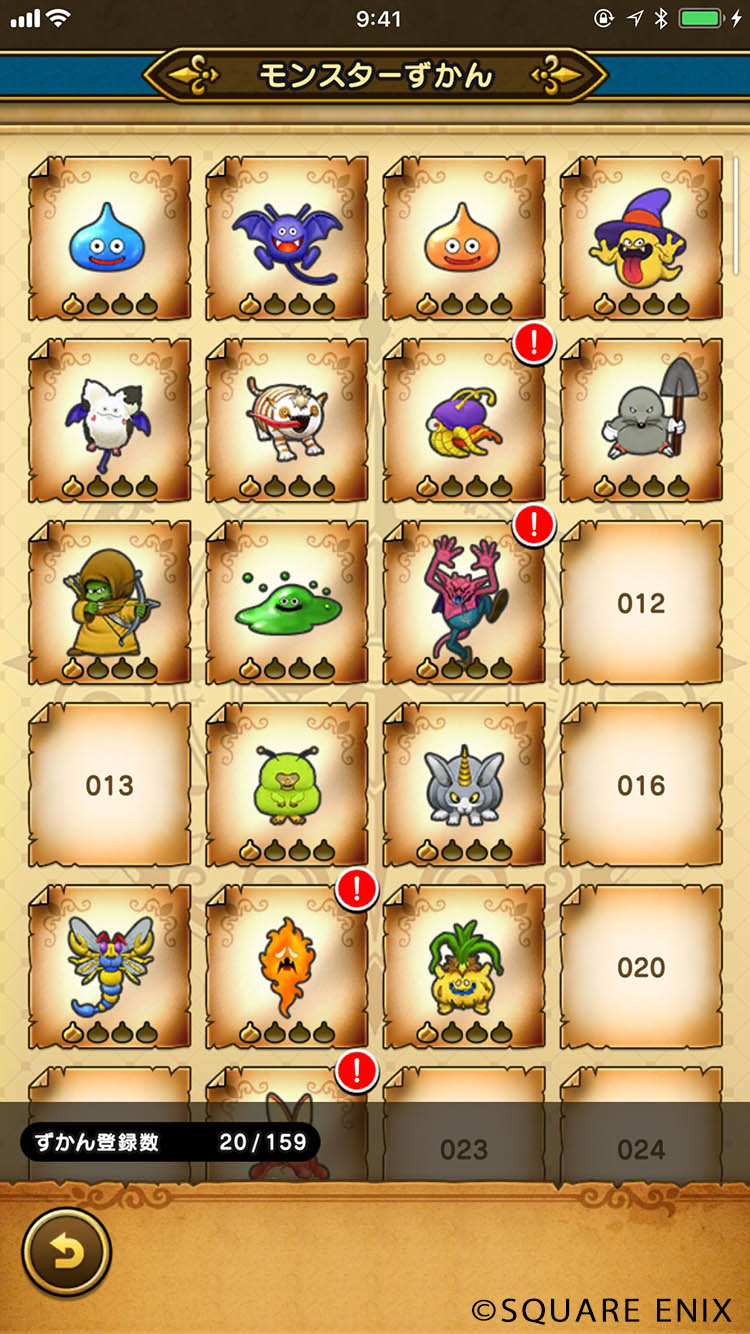Select the green bubble slime card

coord(287,602)
